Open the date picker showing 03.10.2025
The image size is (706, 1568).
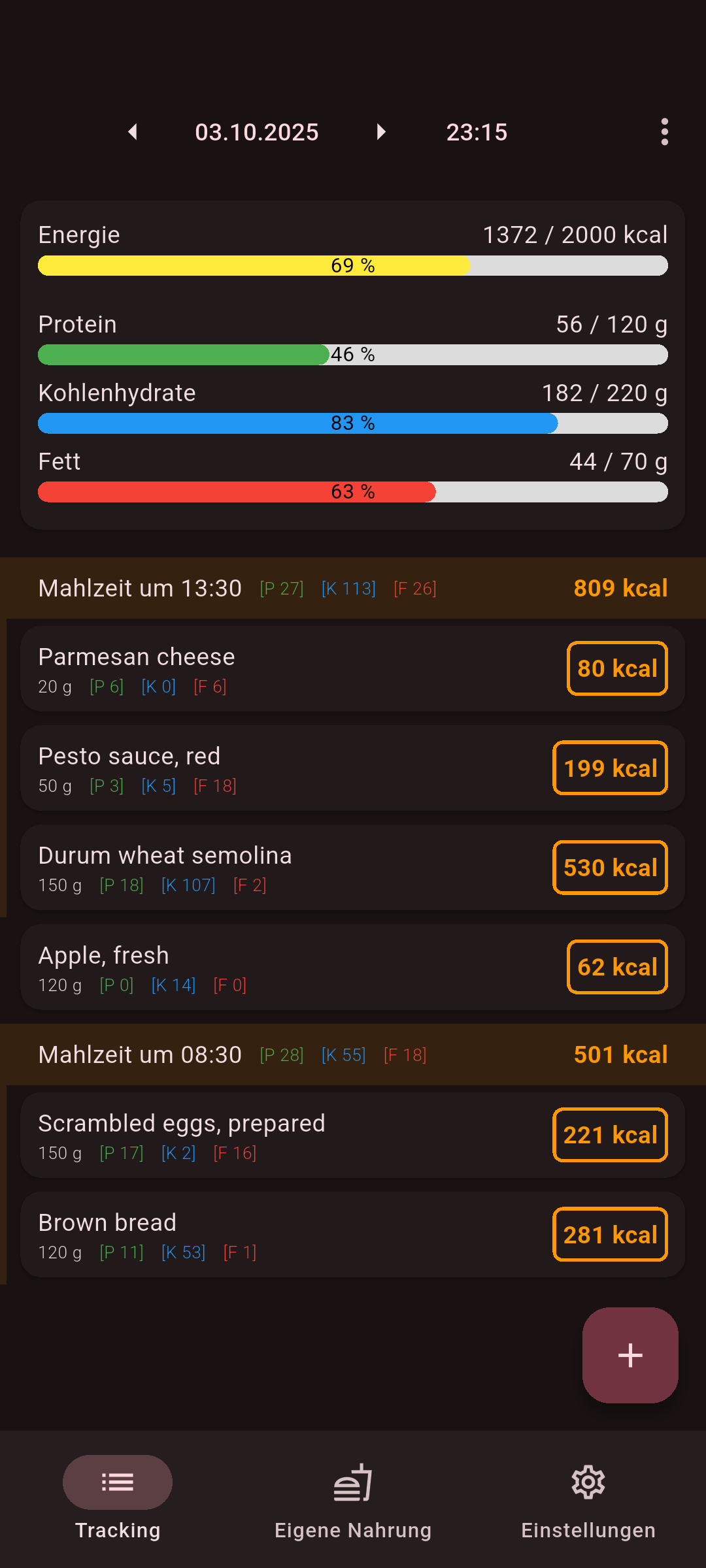tap(256, 132)
